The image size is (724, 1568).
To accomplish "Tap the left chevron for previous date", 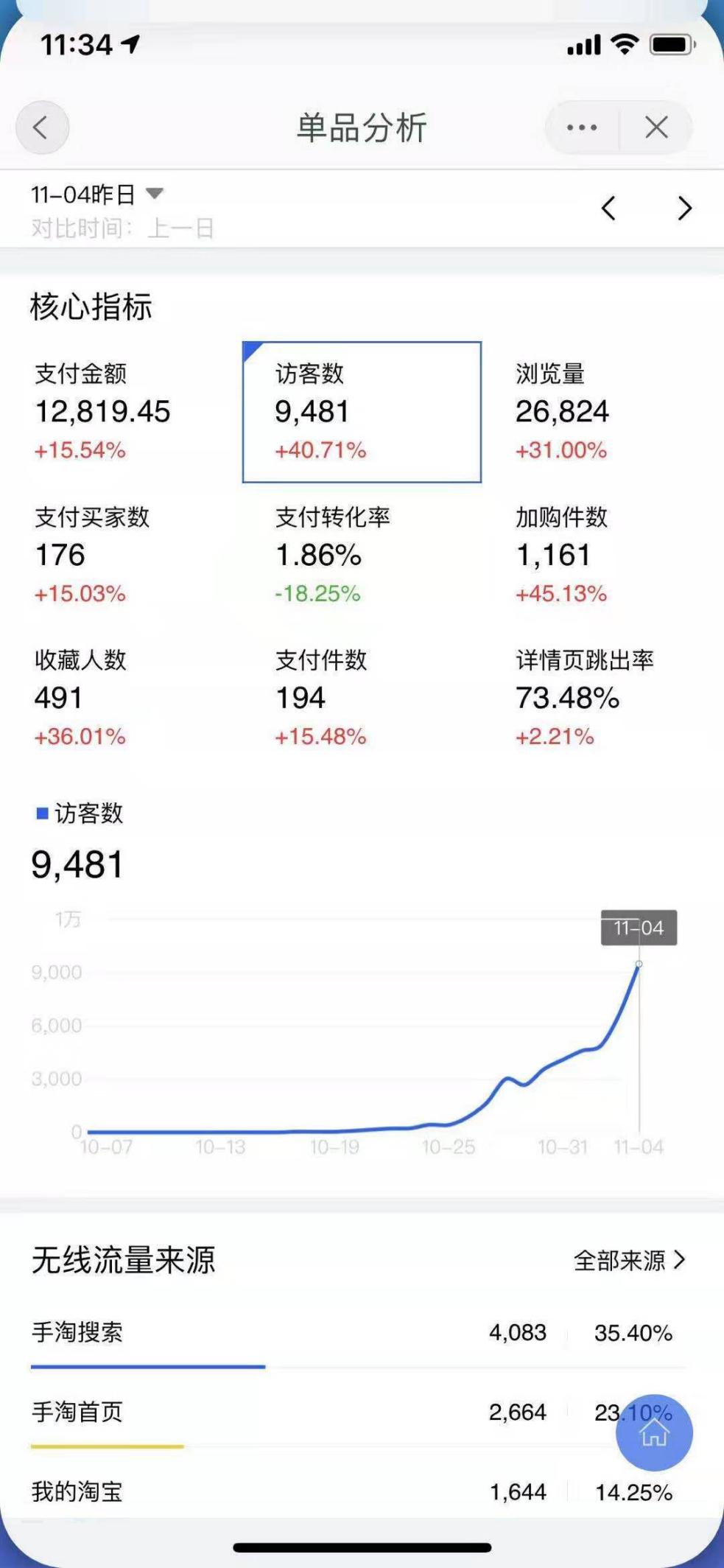I will point(608,209).
